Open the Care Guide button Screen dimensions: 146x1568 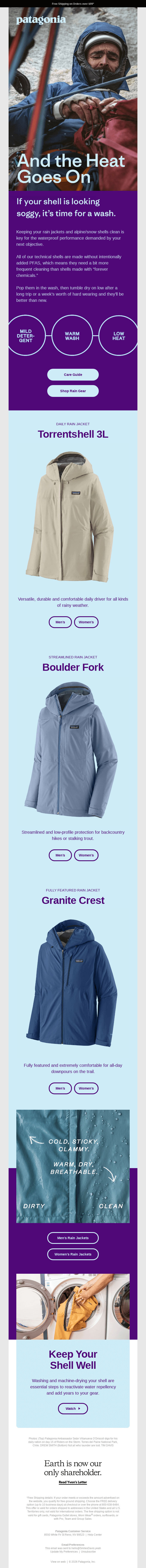tap(73, 374)
